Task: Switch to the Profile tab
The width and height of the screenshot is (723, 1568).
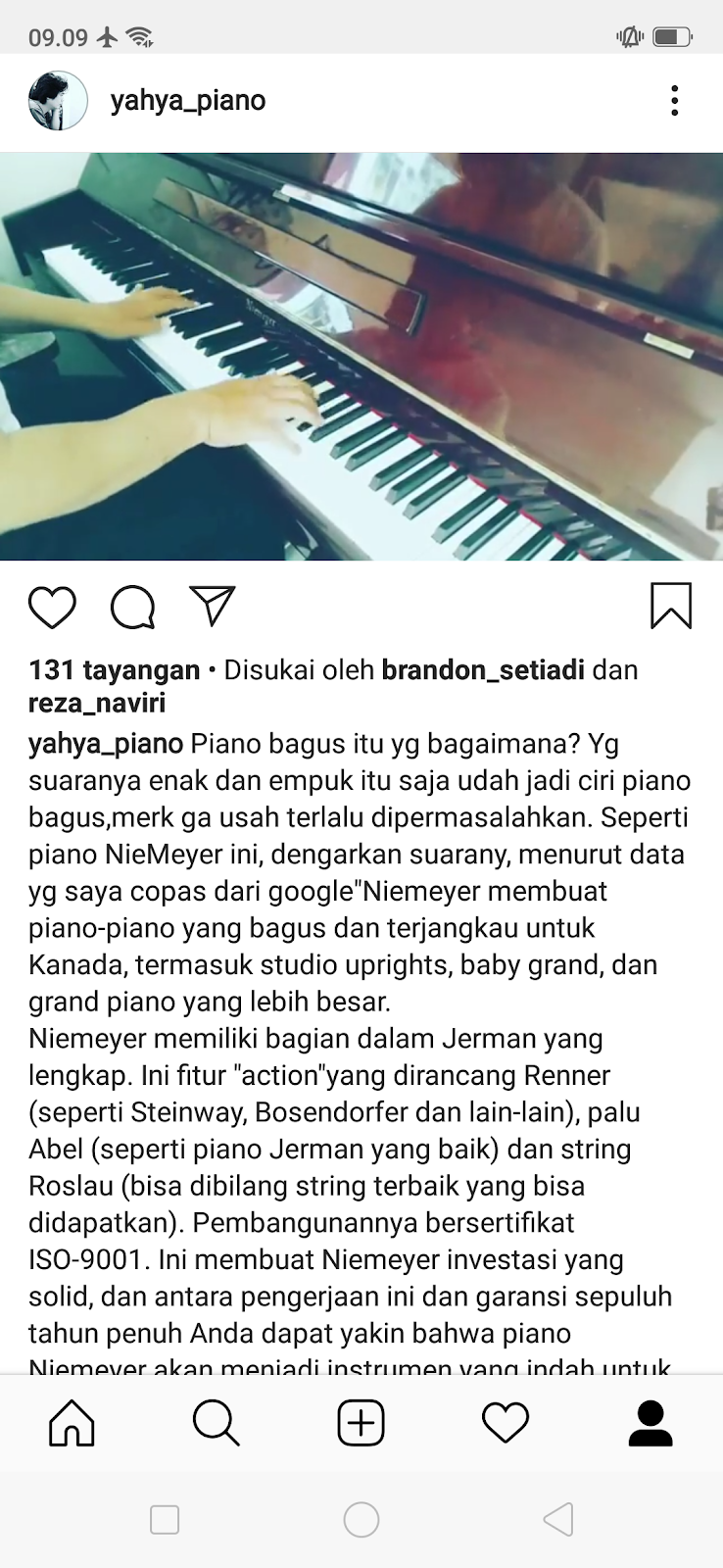Action: (x=651, y=1423)
